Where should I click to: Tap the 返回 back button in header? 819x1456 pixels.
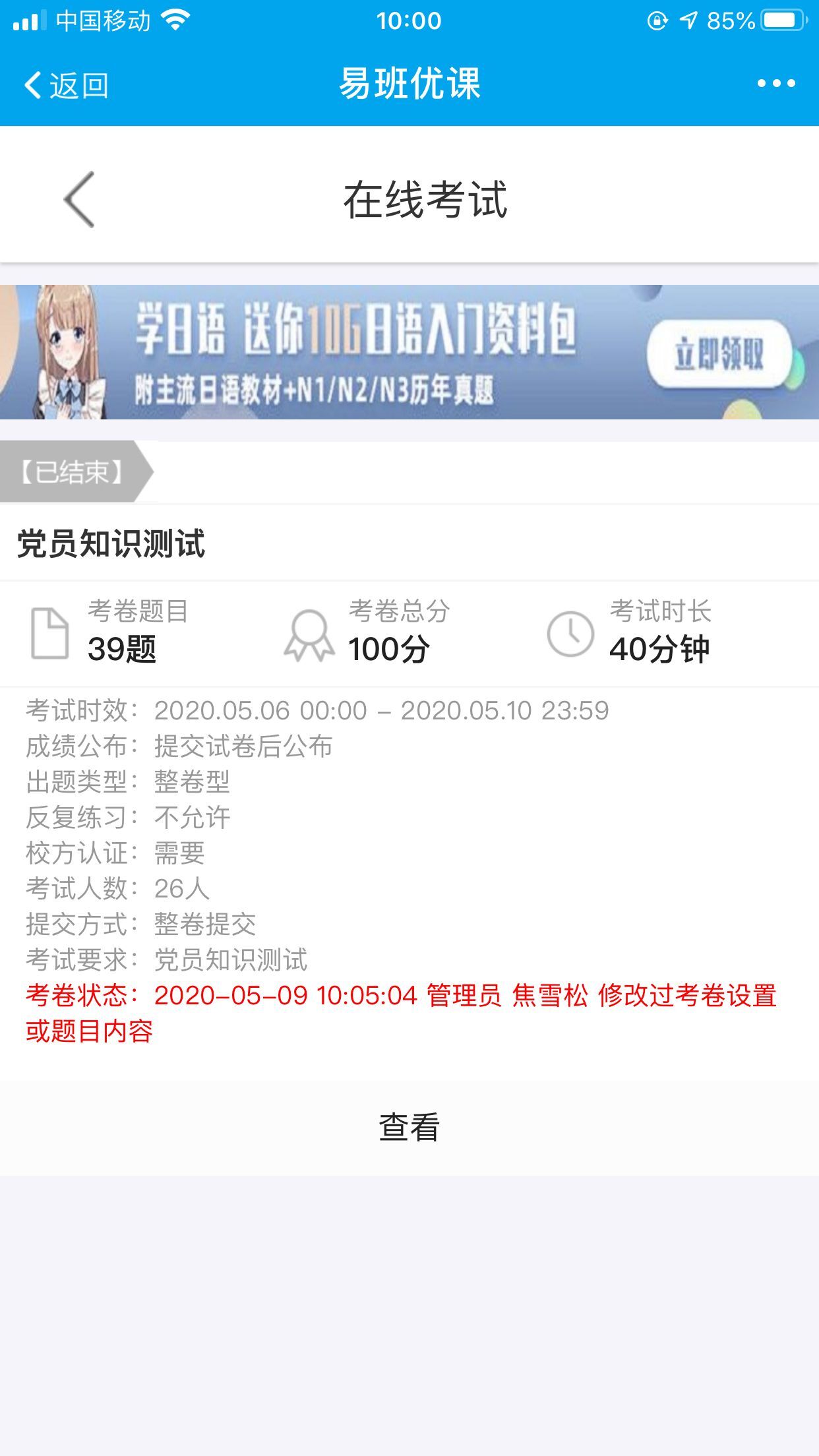click(x=66, y=85)
